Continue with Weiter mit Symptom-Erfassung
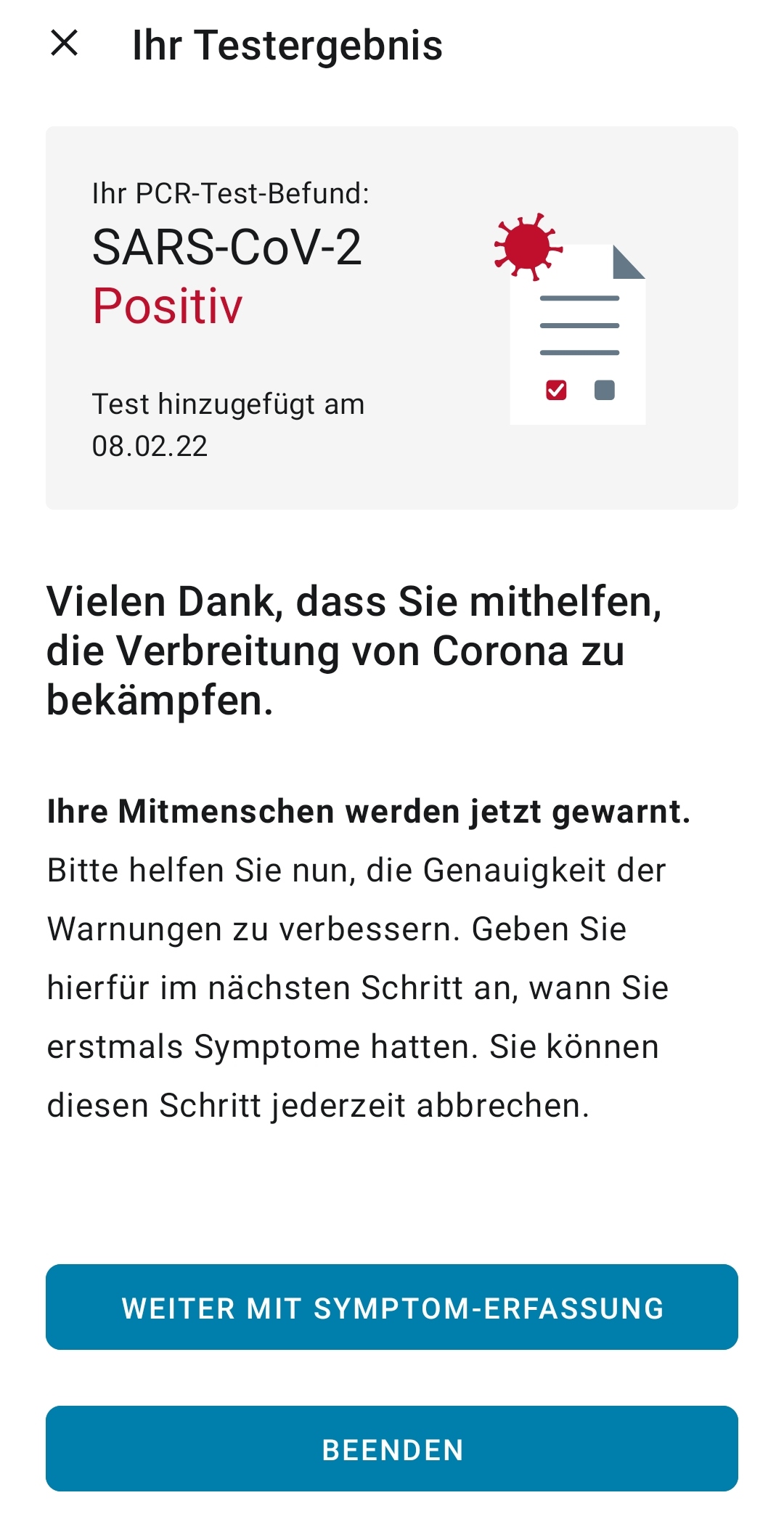Screen dimensions: 784x1535 coord(392,1307)
